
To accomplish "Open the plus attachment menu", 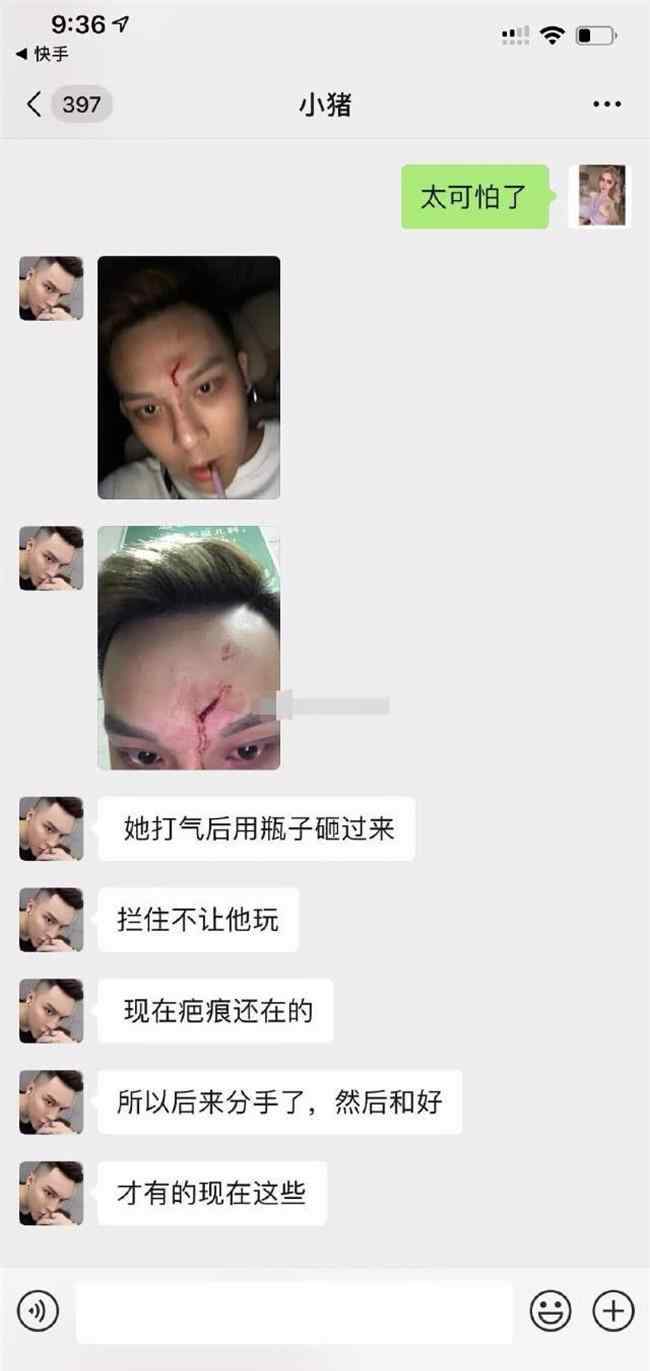I will [x=613, y=1310].
